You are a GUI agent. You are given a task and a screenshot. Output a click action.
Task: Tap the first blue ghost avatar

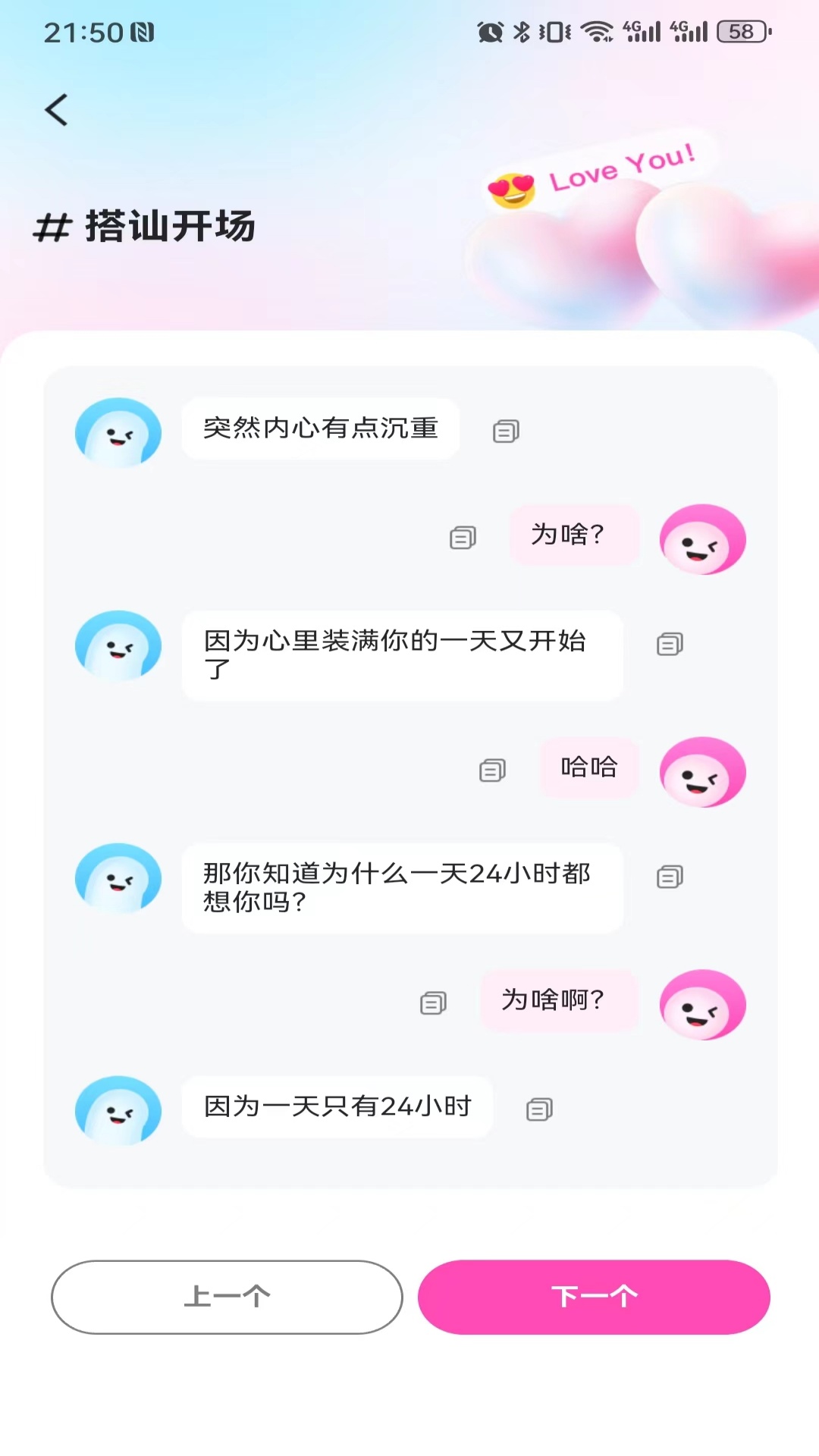(118, 431)
